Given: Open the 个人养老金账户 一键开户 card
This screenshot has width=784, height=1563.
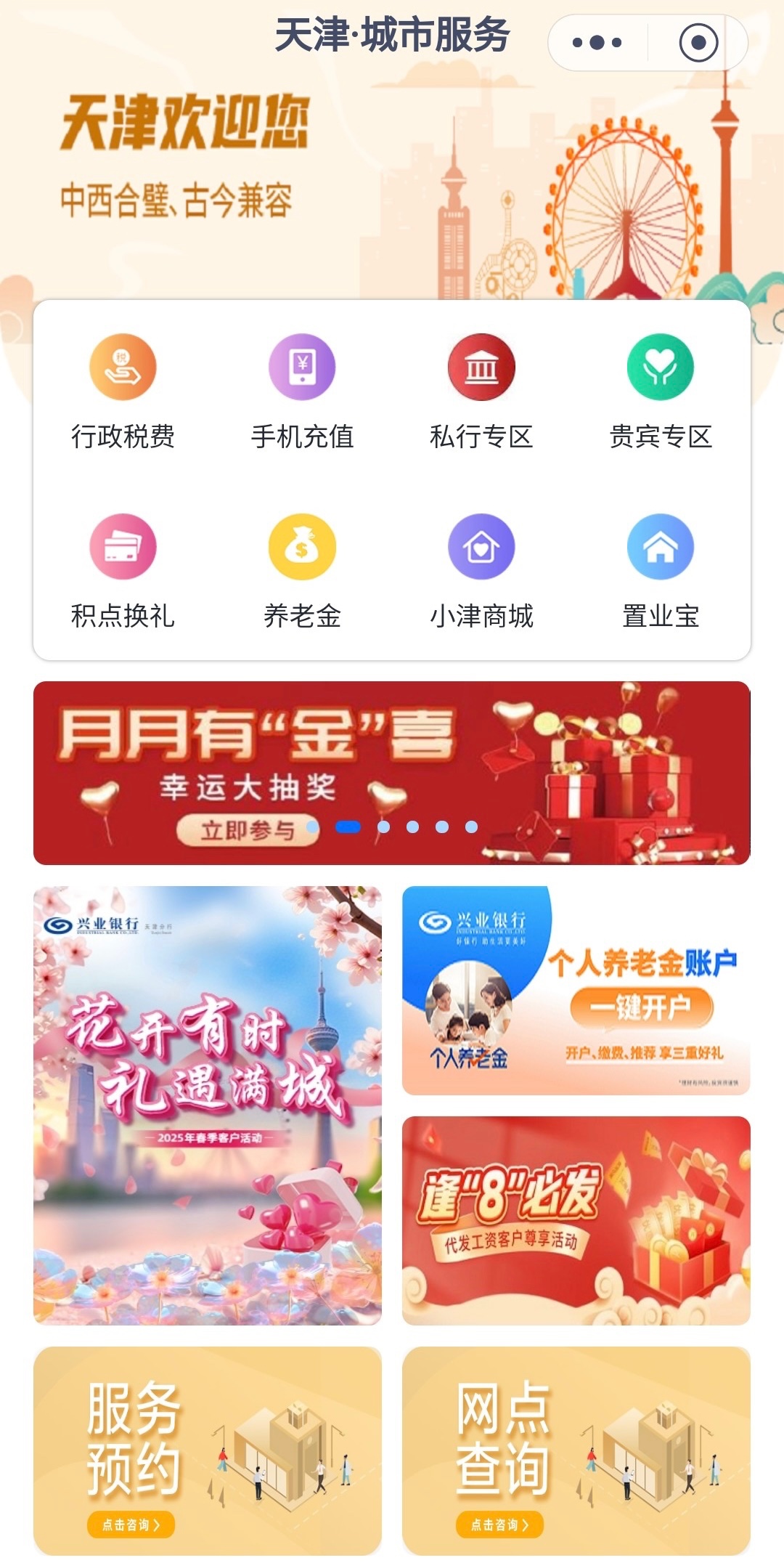Looking at the screenshot, I should pos(576,990).
